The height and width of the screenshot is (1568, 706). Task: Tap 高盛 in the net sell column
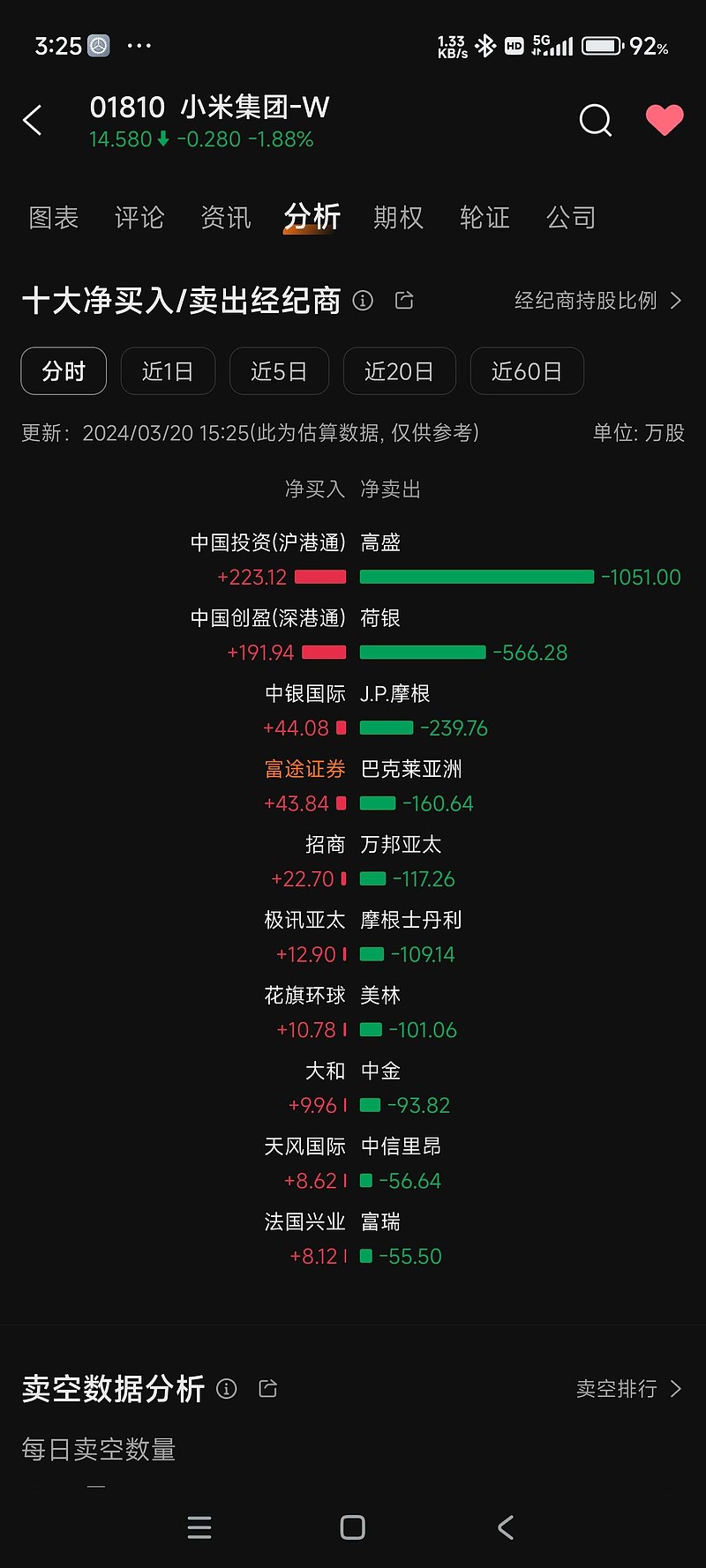pyautogui.click(x=380, y=543)
